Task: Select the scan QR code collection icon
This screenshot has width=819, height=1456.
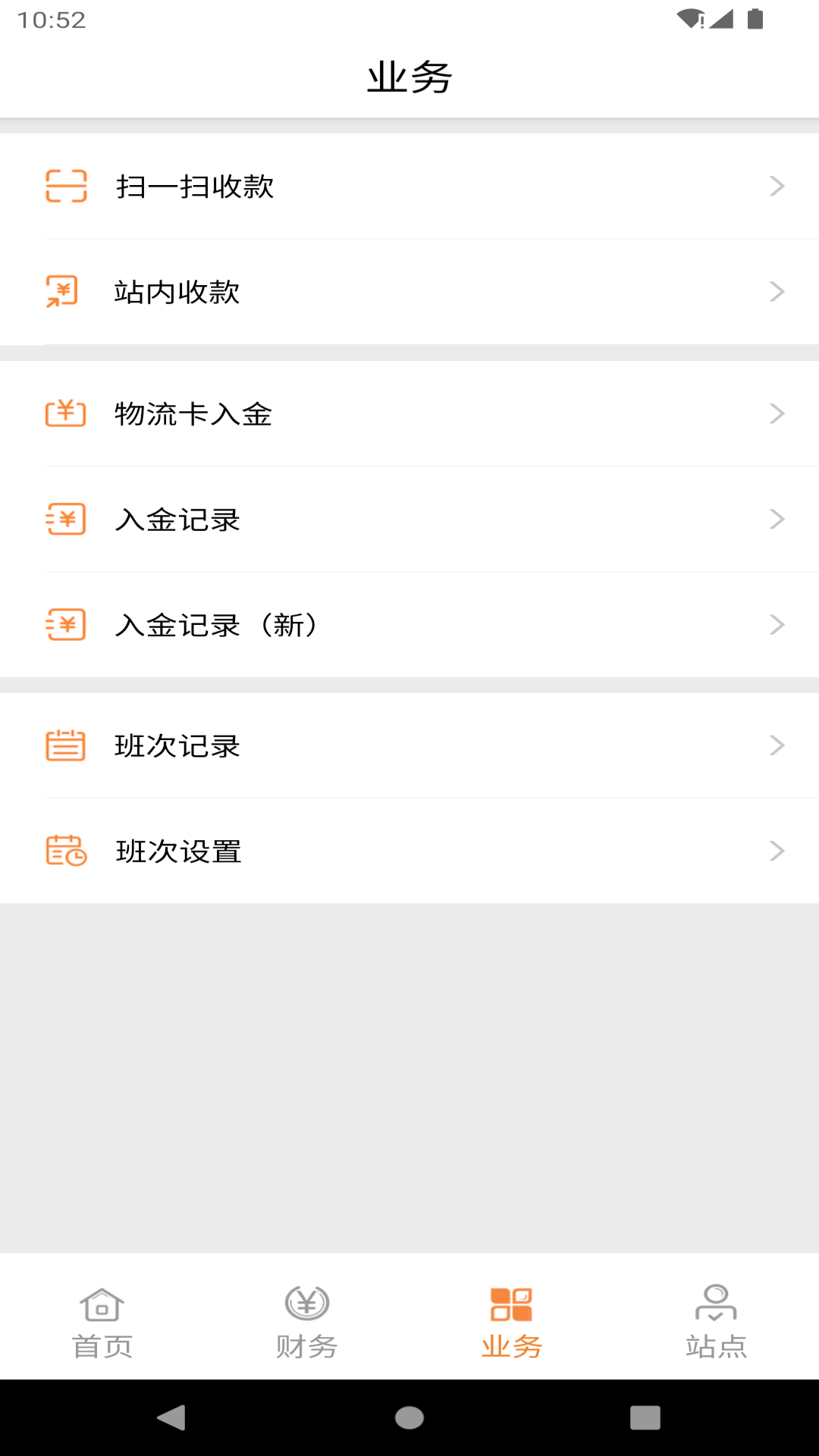Action: pyautogui.click(x=65, y=186)
